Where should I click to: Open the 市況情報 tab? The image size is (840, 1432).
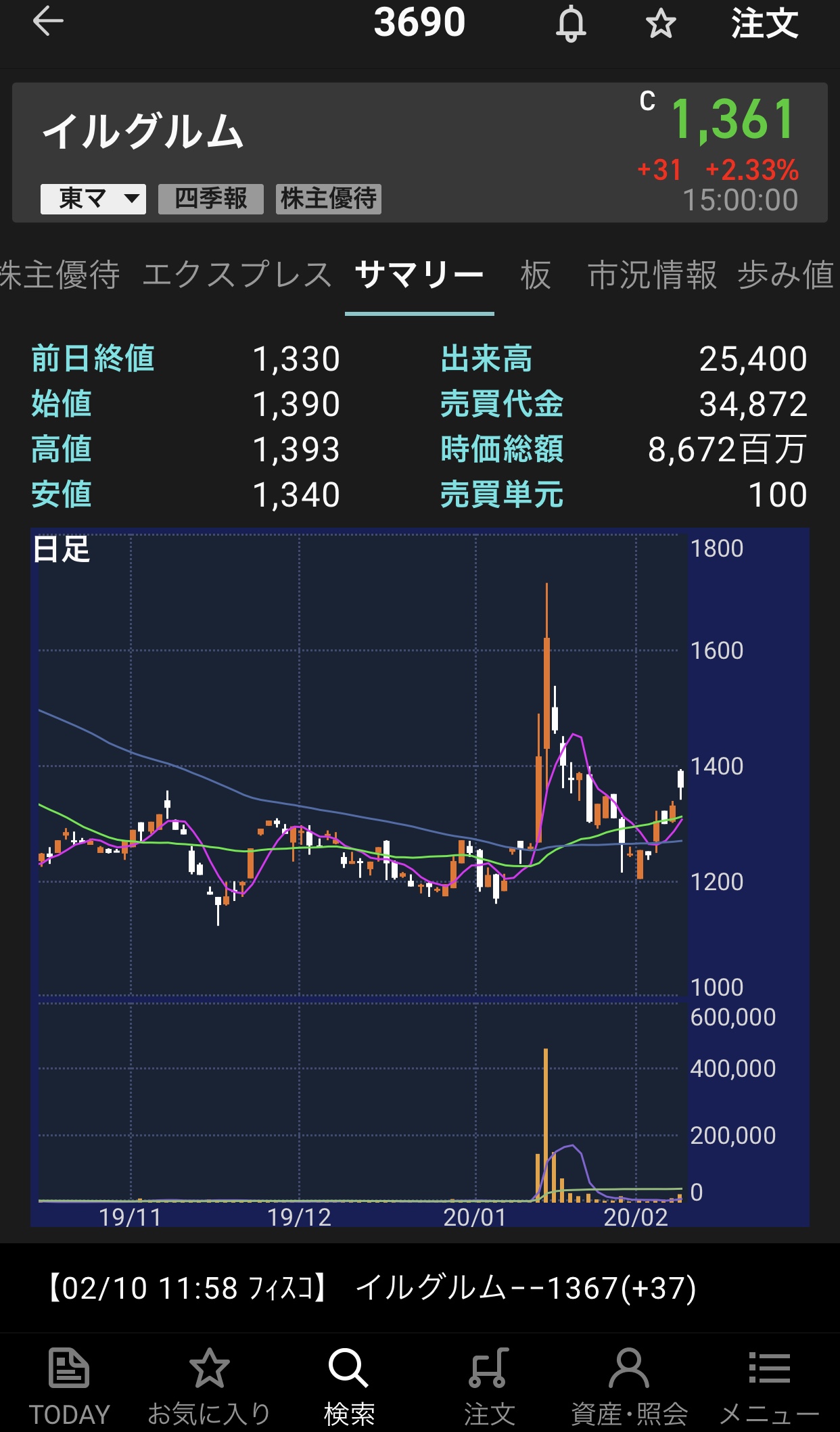652,275
